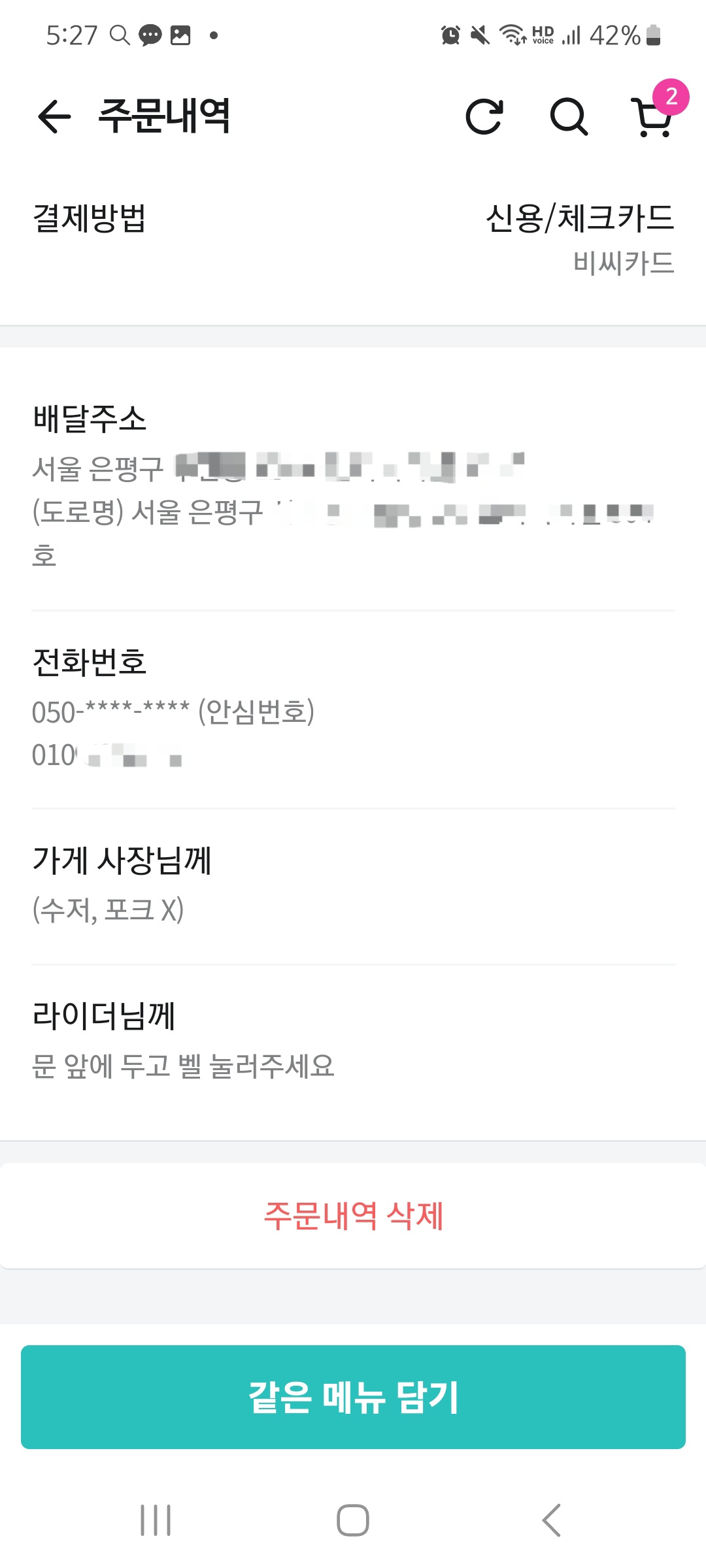
Task: Open the search magnifier icon
Action: [x=569, y=117]
